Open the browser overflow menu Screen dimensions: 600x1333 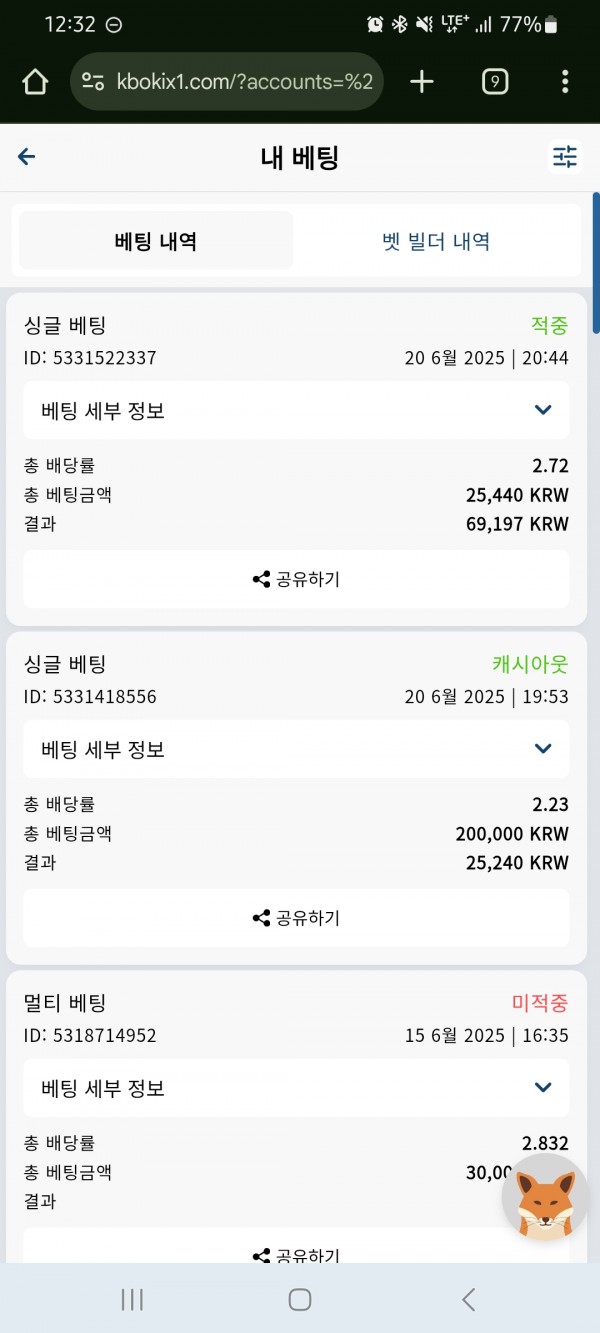pos(565,82)
